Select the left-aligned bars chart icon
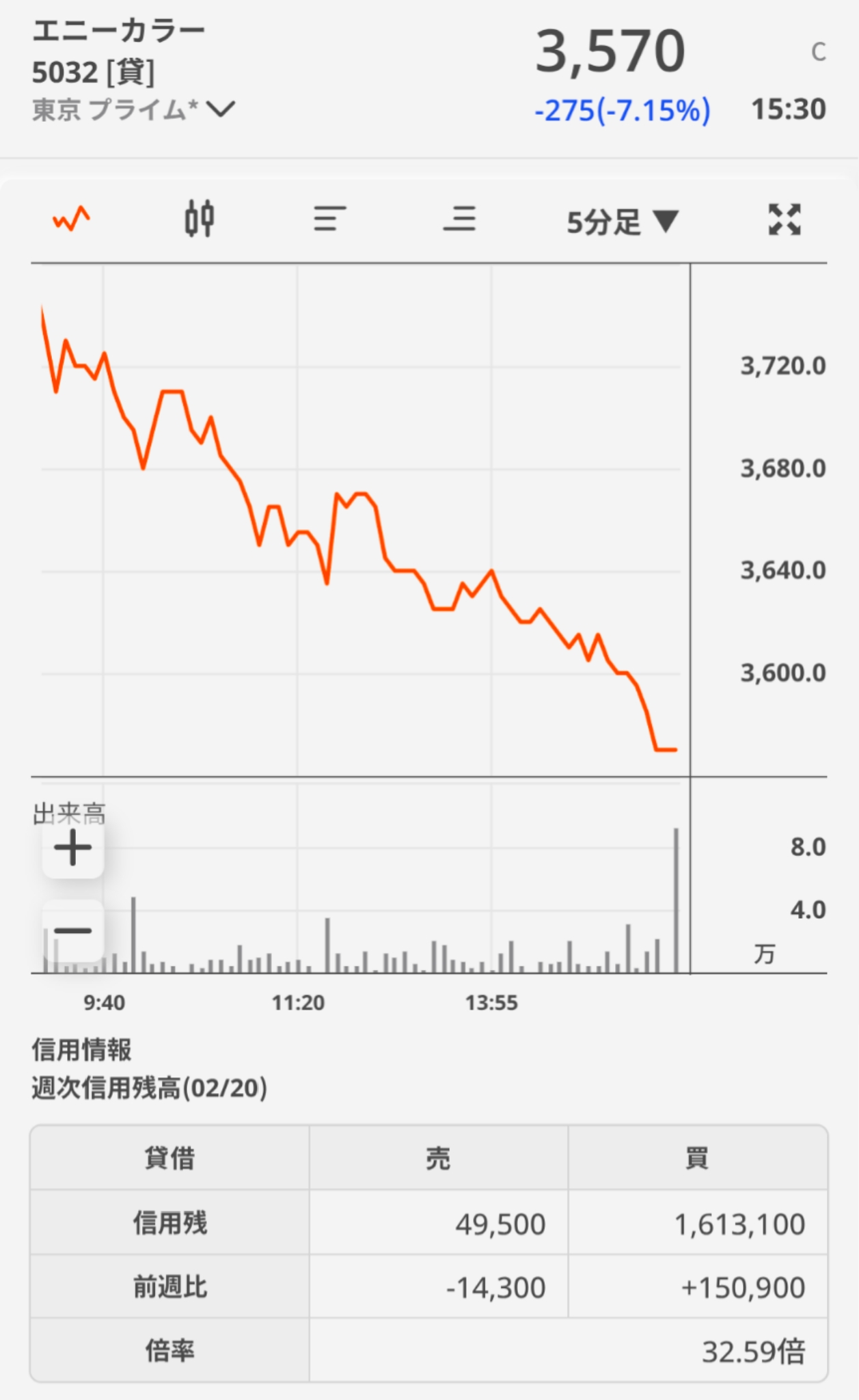This screenshot has height=1400, width=859. [x=329, y=219]
